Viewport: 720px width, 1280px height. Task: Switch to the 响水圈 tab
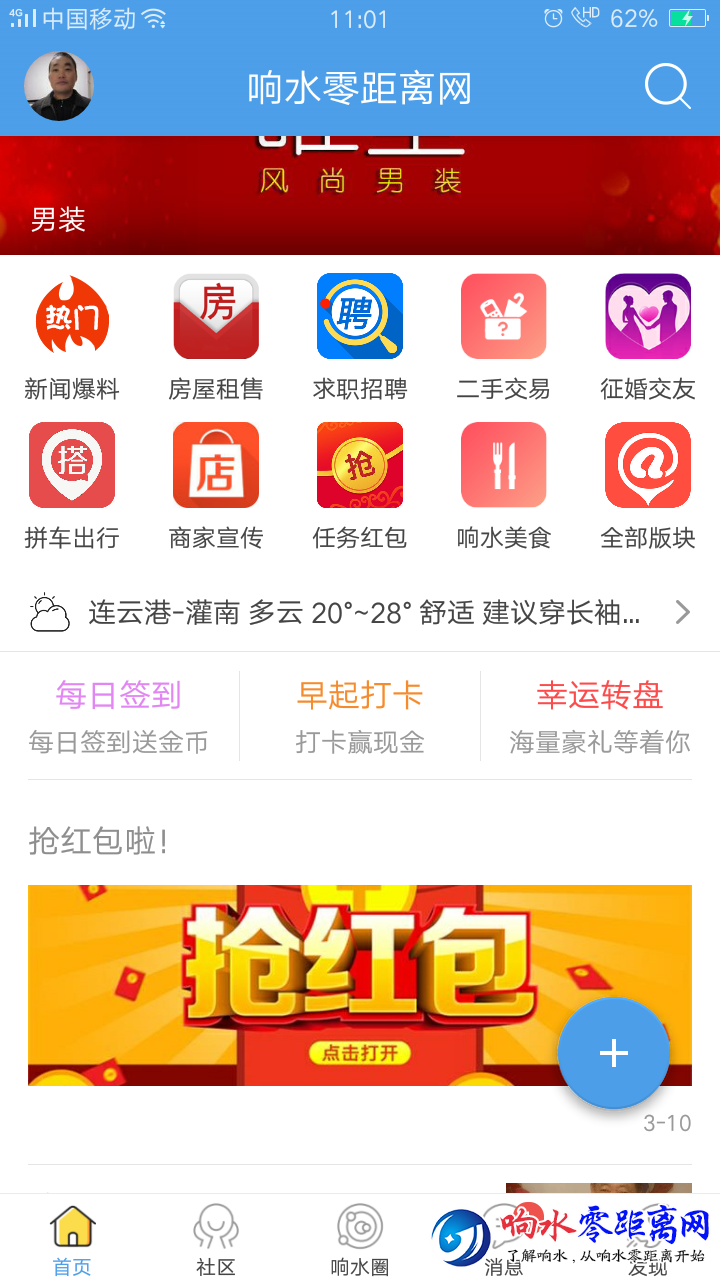pos(360,1240)
